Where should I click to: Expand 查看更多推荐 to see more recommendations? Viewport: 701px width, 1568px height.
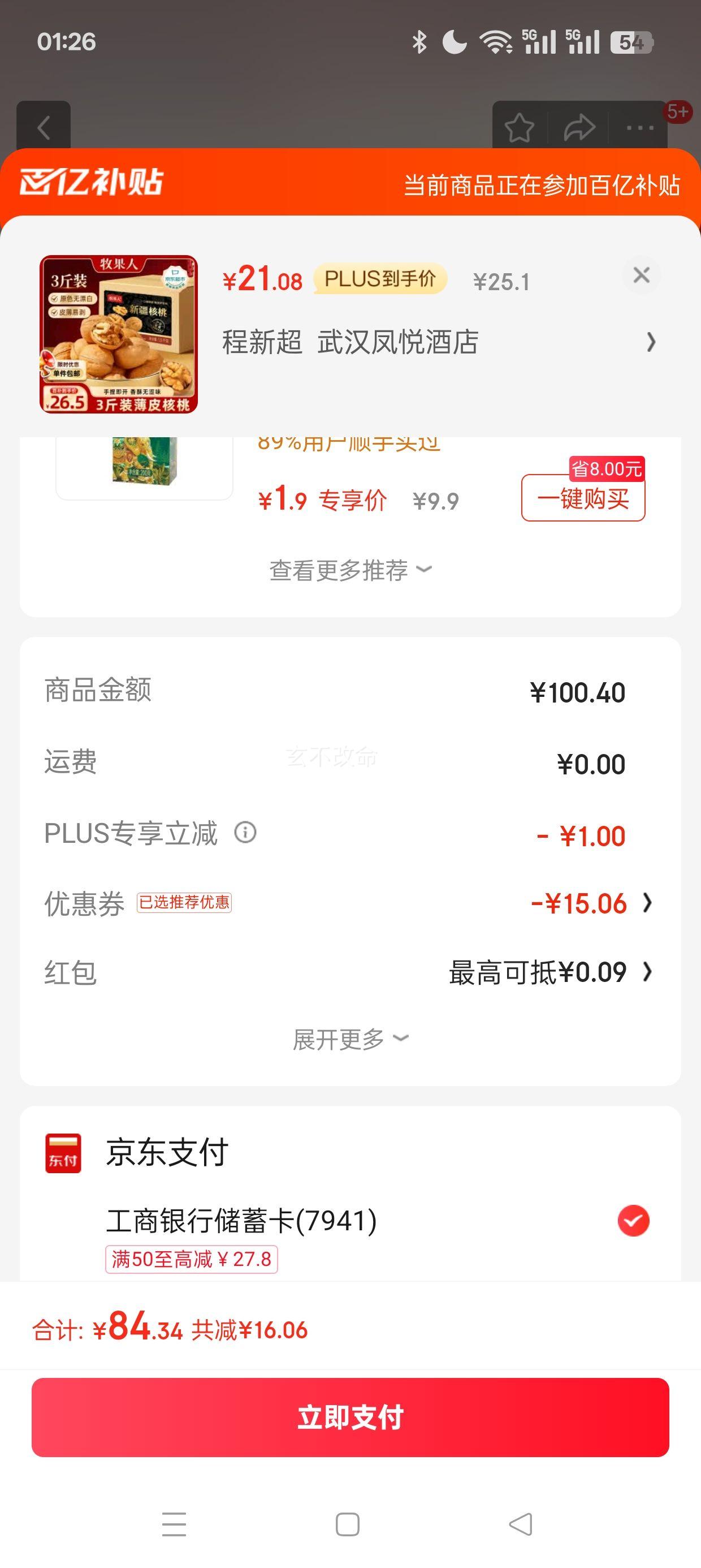click(x=350, y=570)
